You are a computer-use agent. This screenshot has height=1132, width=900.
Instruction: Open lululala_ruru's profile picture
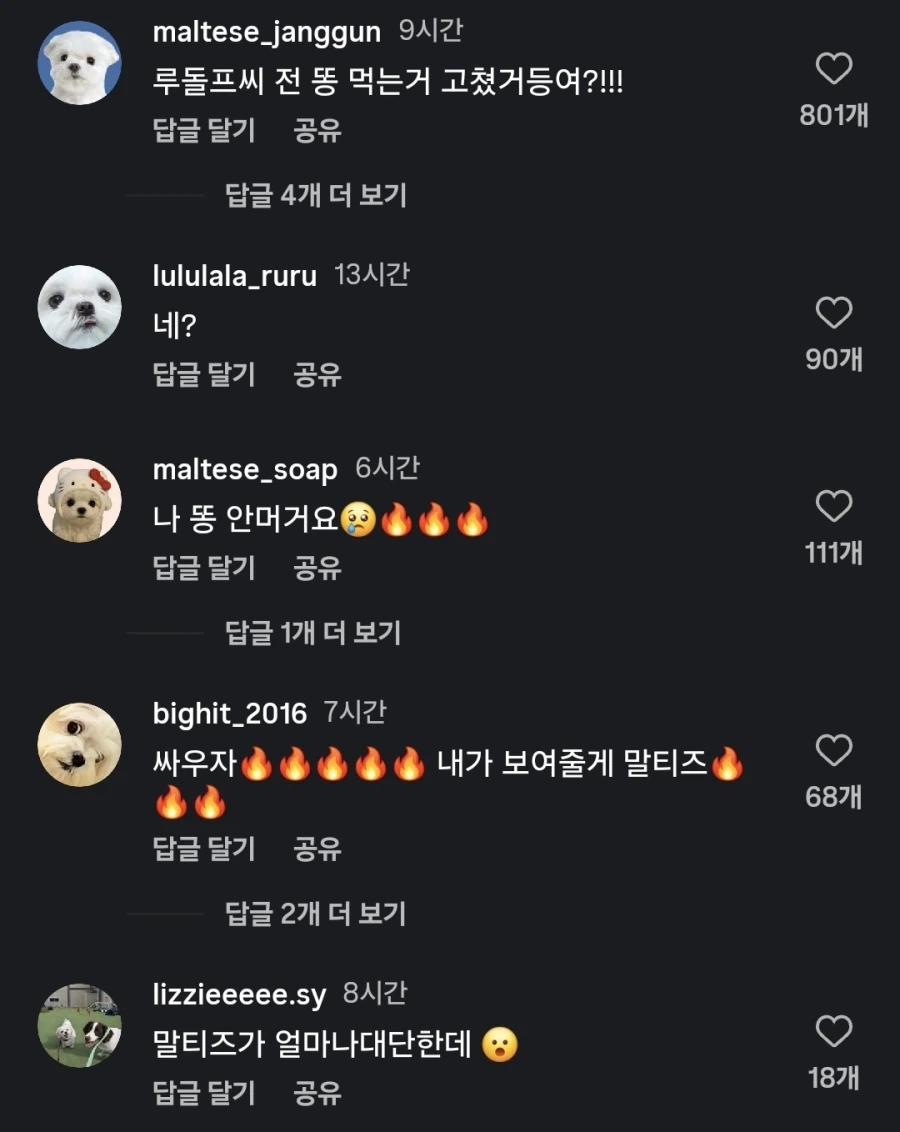(x=79, y=305)
